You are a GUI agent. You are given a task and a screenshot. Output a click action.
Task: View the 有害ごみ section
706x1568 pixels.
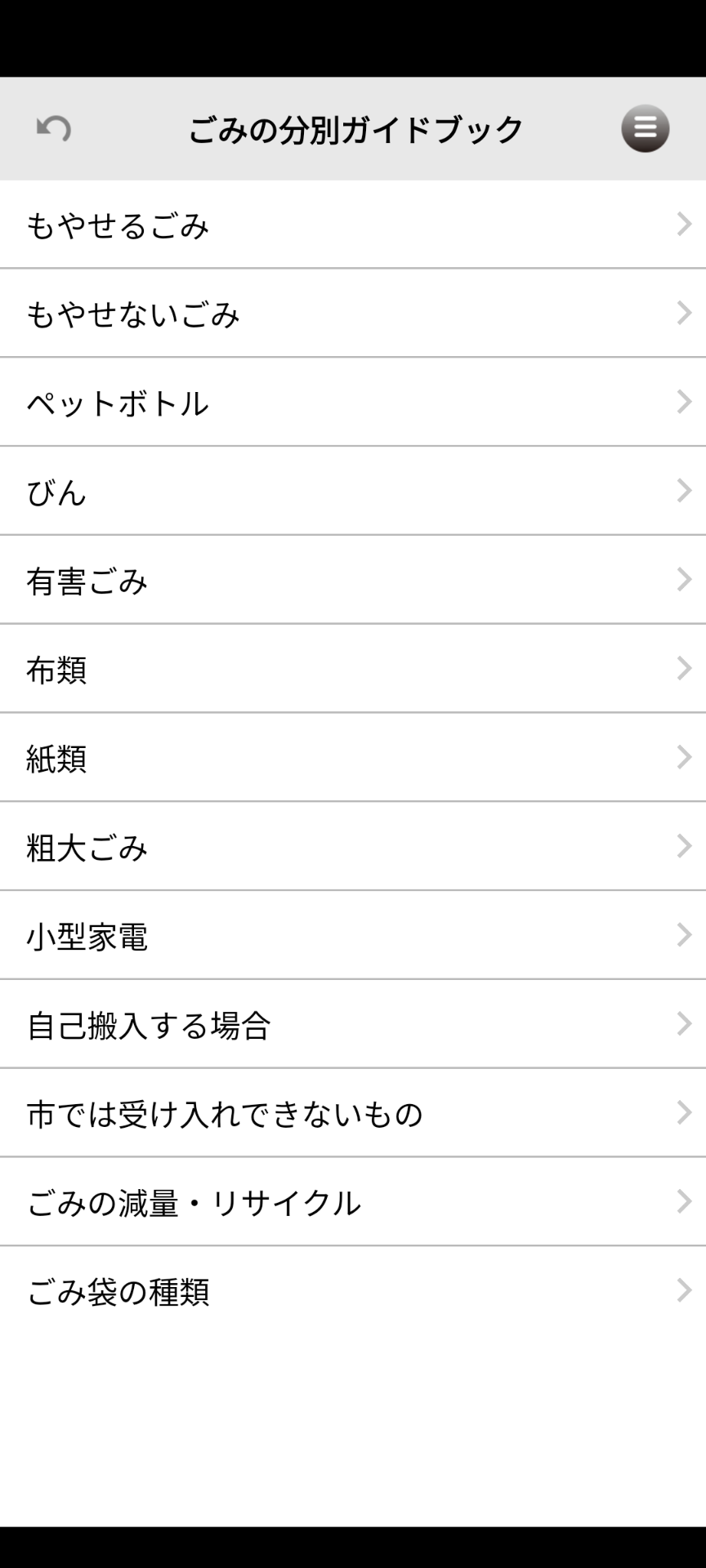point(353,580)
